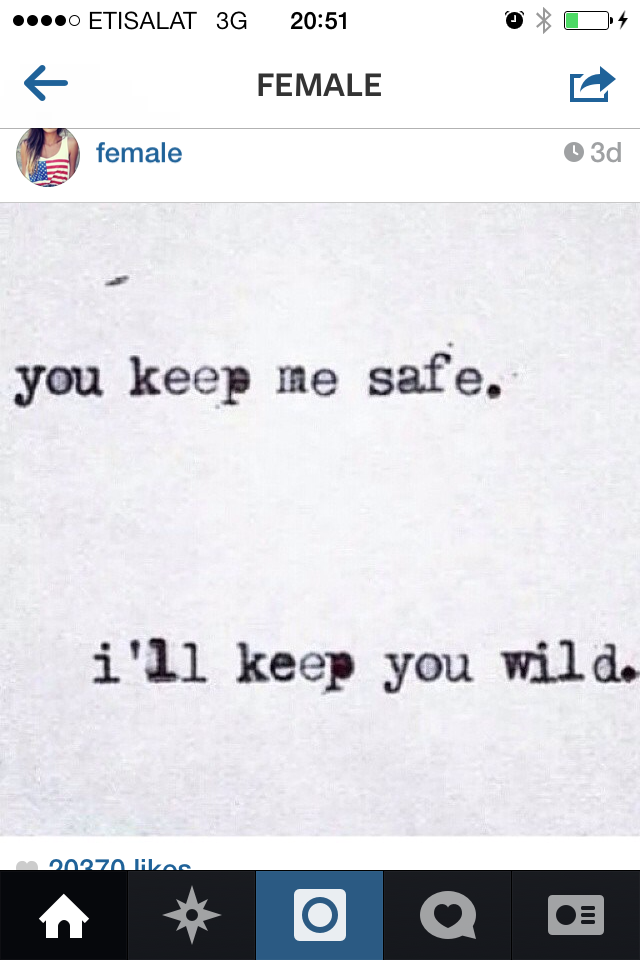Go back using the blue arrow

coord(46,84)
